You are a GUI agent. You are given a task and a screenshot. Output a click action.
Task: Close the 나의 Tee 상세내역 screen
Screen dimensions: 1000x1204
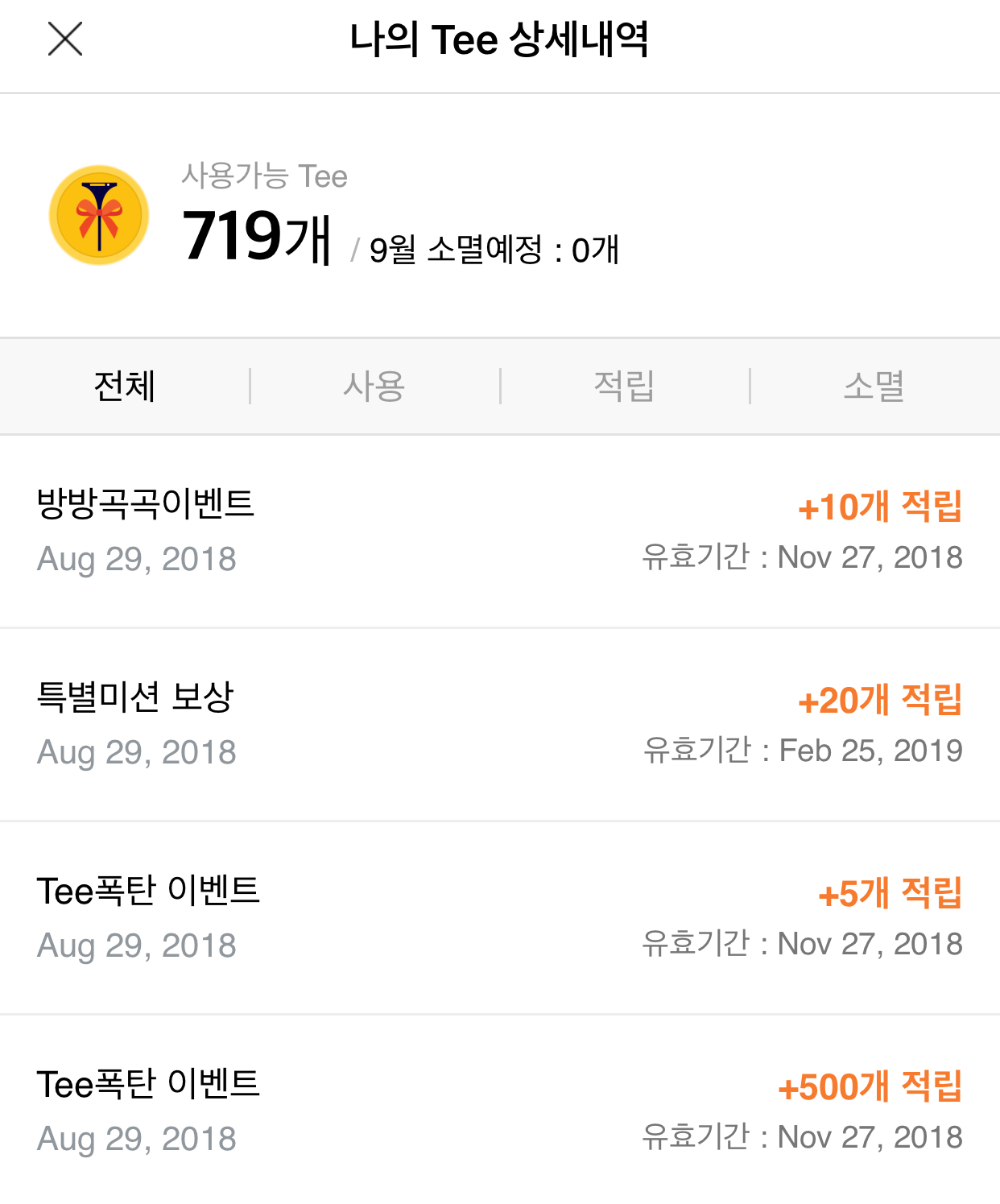[x=65, y=39]
